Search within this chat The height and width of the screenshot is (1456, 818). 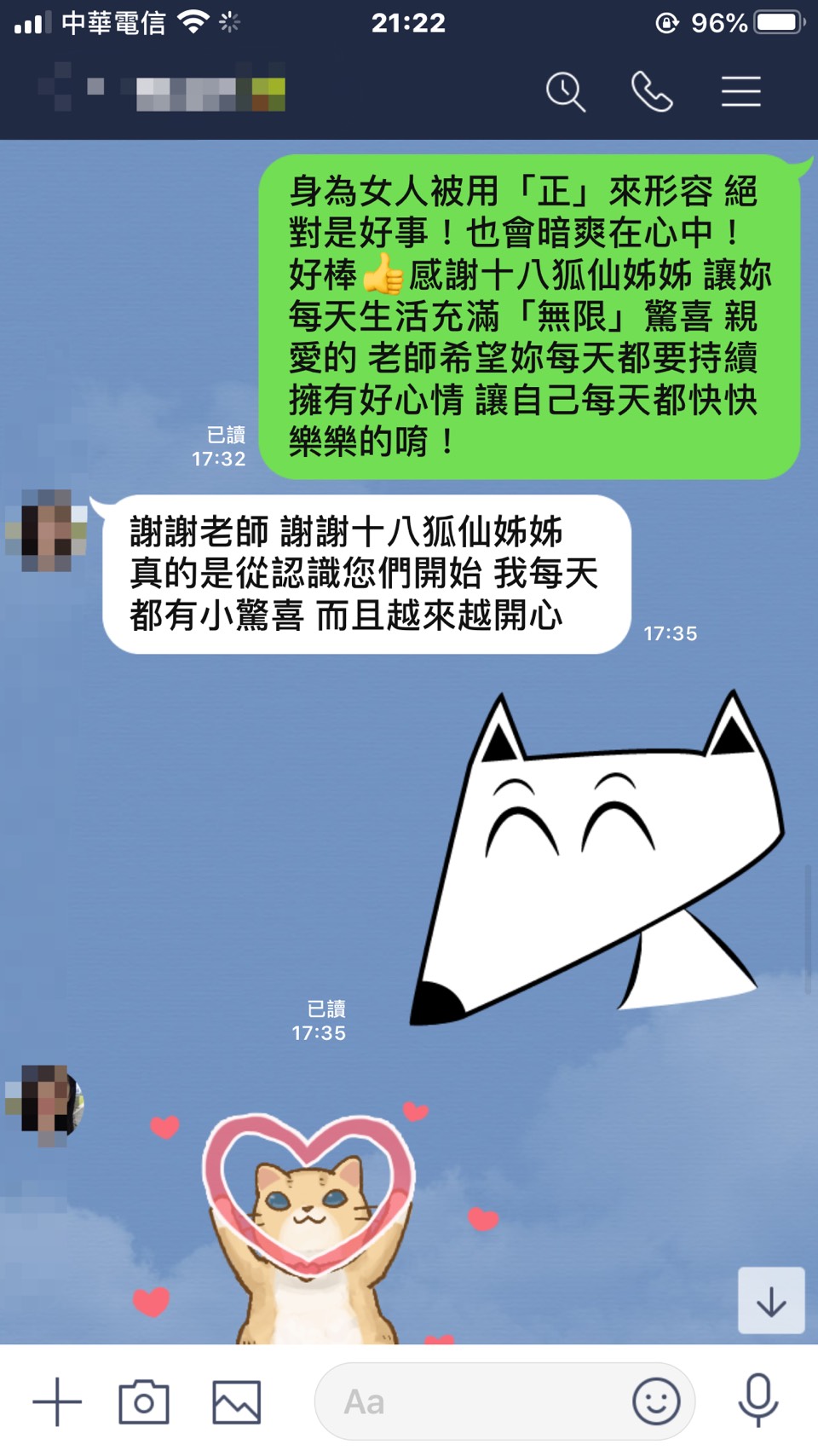click(566, 92)
